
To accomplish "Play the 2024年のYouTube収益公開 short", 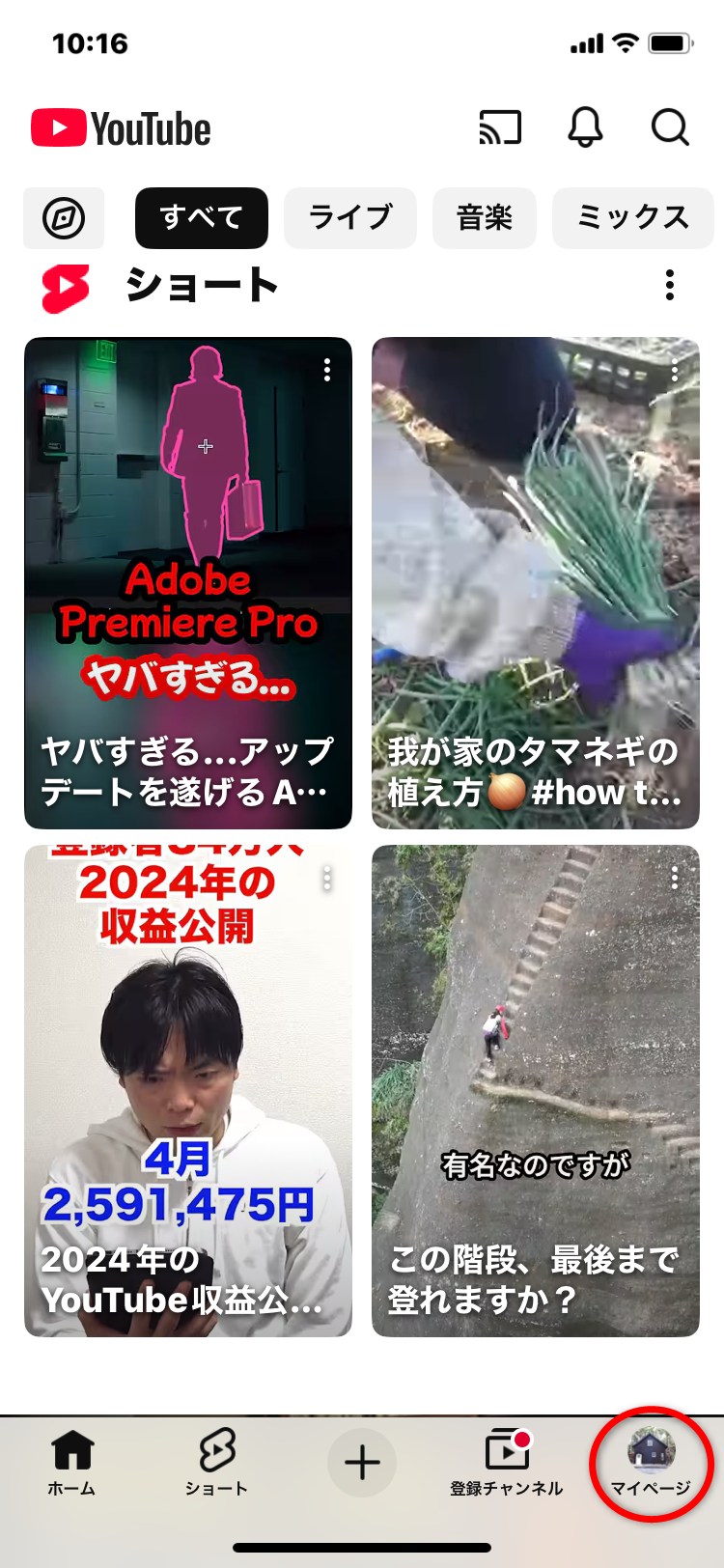I will point(187,1091).
